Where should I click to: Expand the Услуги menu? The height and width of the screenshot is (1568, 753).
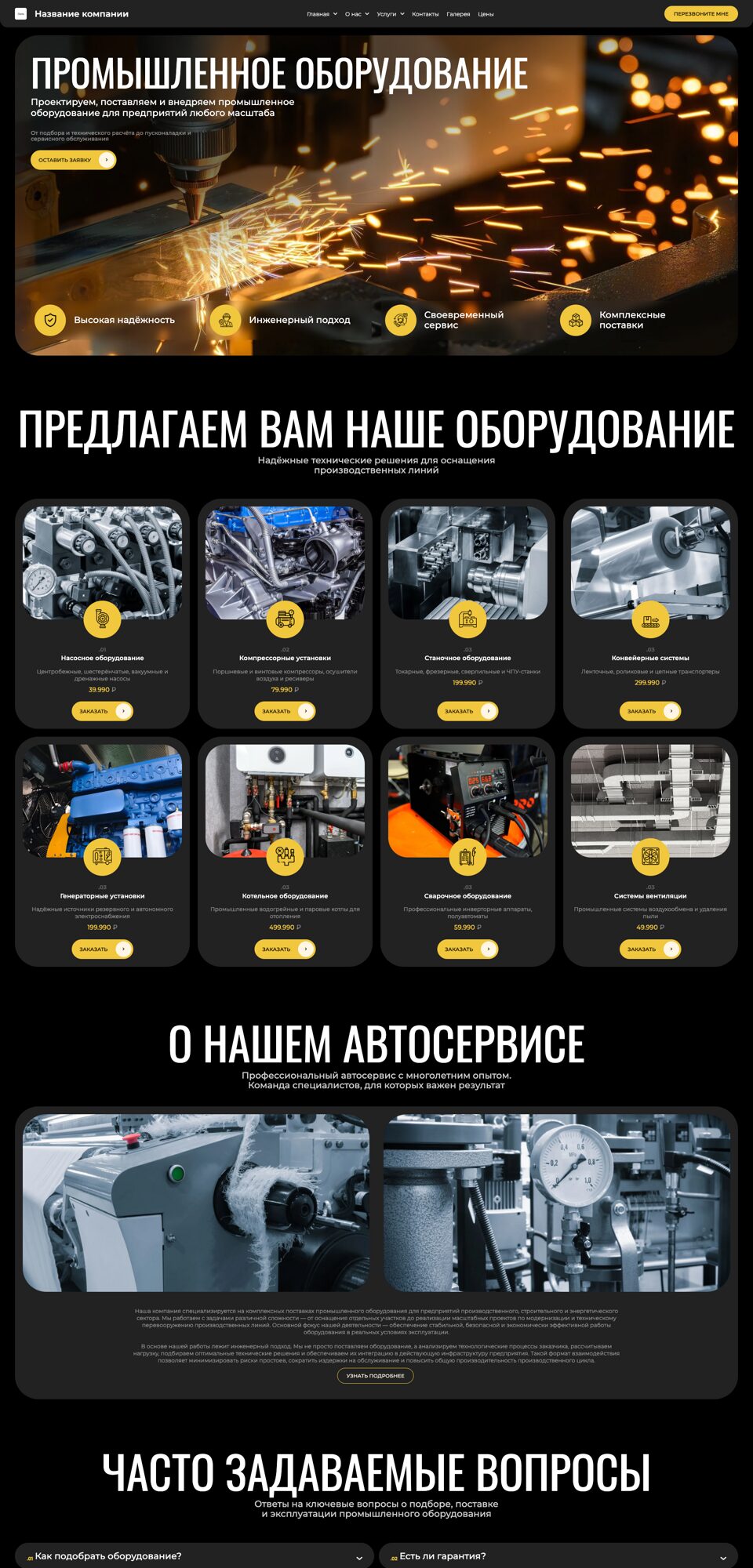pos(390,14)
